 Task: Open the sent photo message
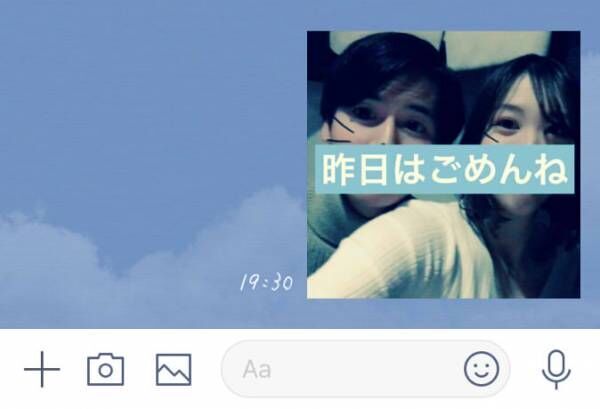click(x=443, y=165)
